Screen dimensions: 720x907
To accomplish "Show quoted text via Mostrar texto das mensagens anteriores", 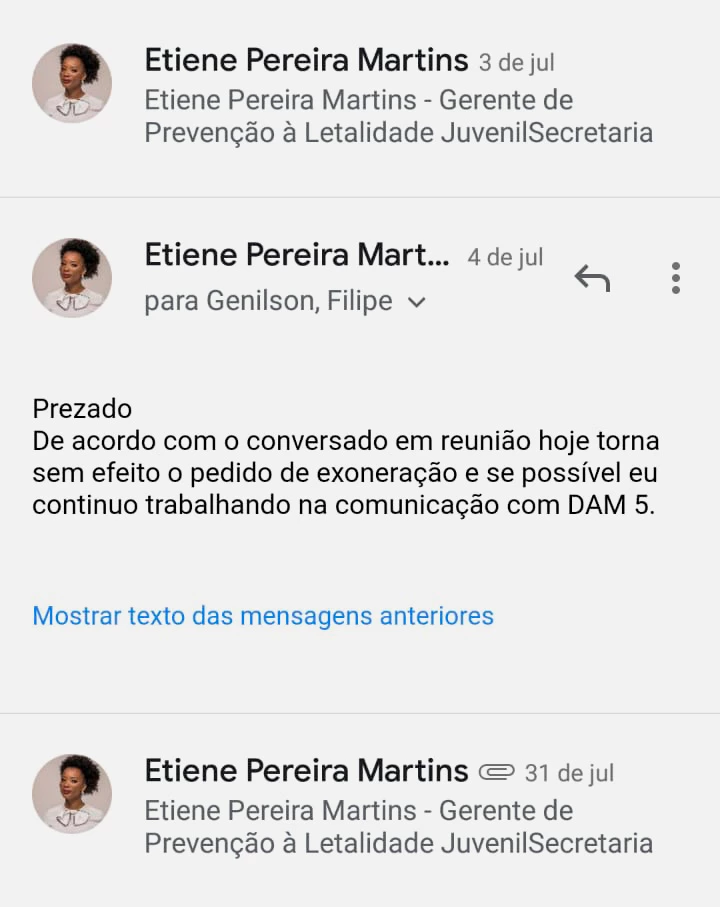I will click(263, 616).
